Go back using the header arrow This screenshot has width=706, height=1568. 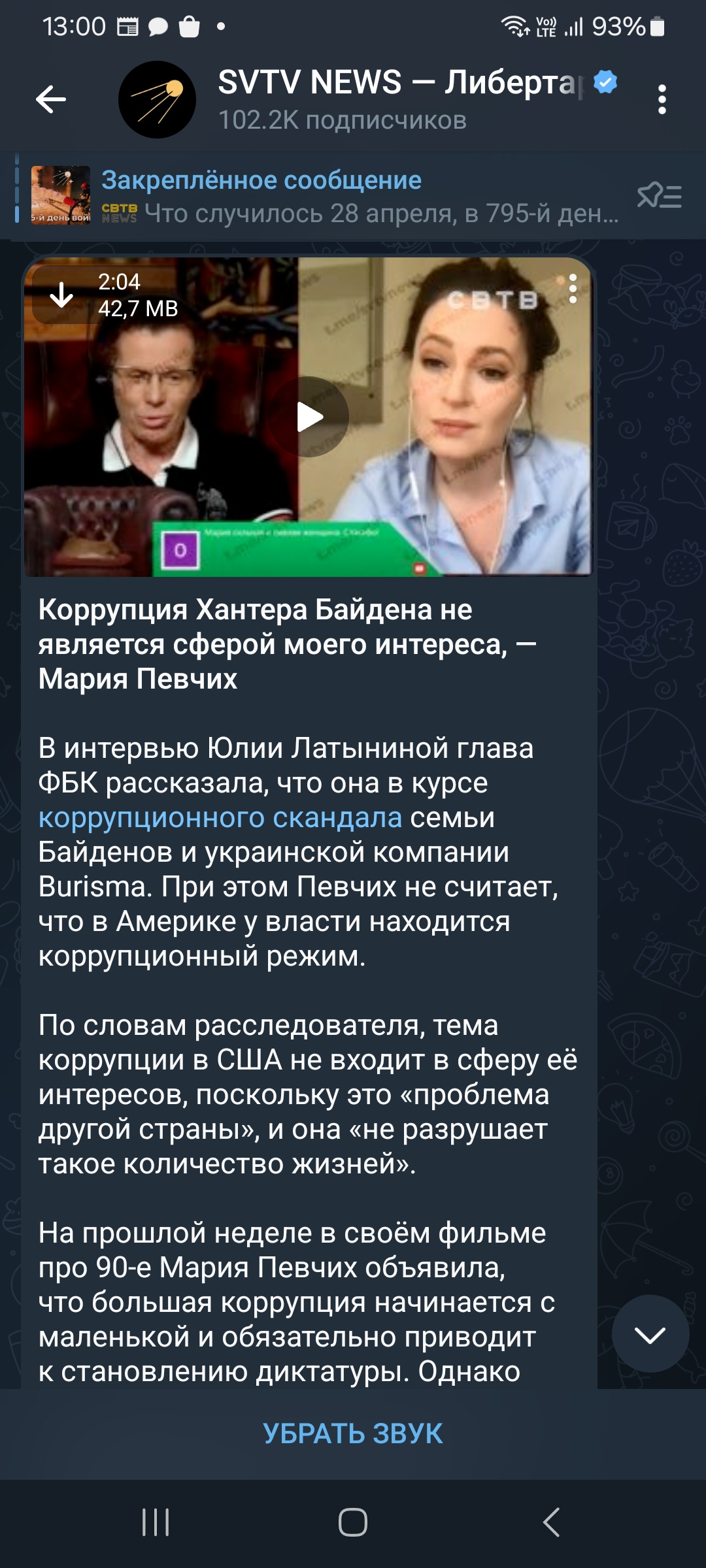click(51, 99)
